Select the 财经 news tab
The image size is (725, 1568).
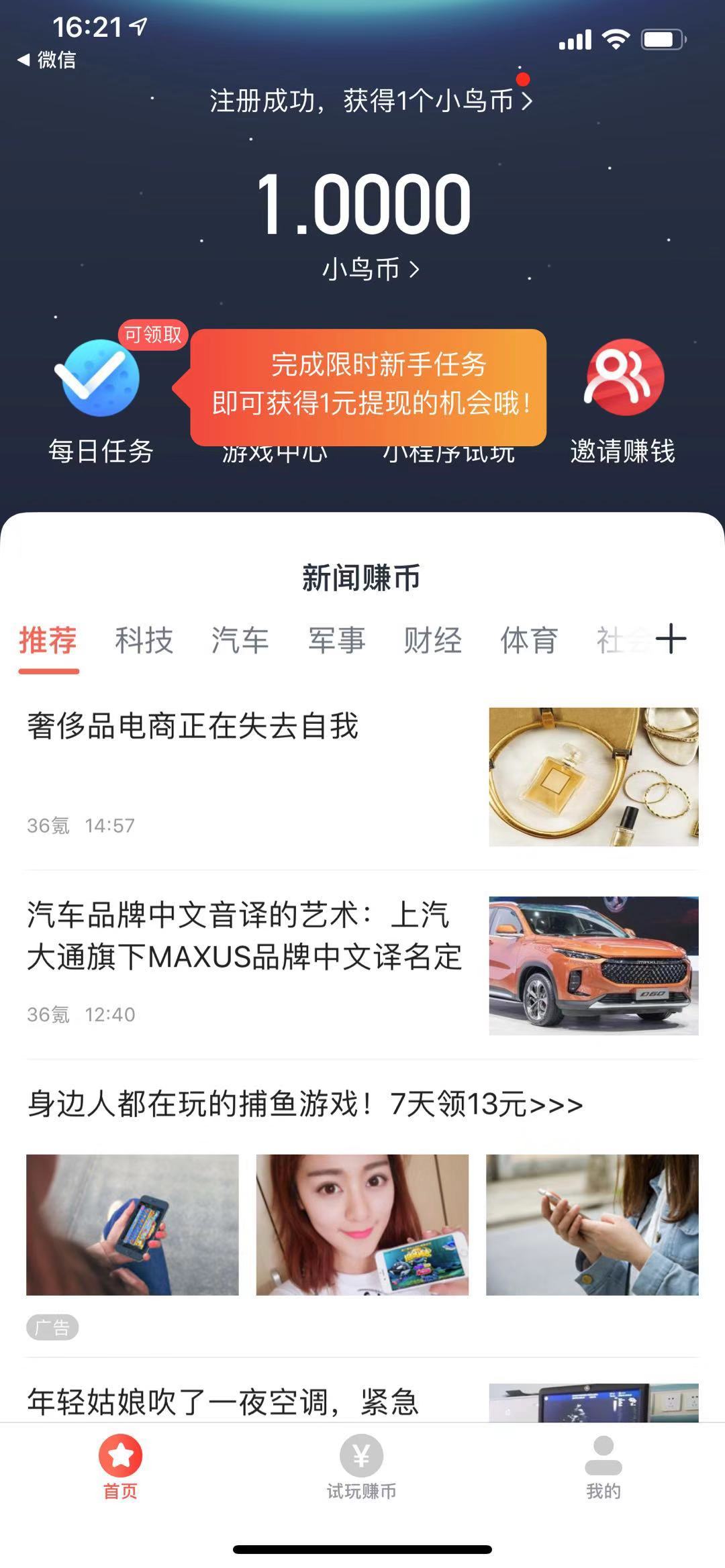(x=432, y=641)
